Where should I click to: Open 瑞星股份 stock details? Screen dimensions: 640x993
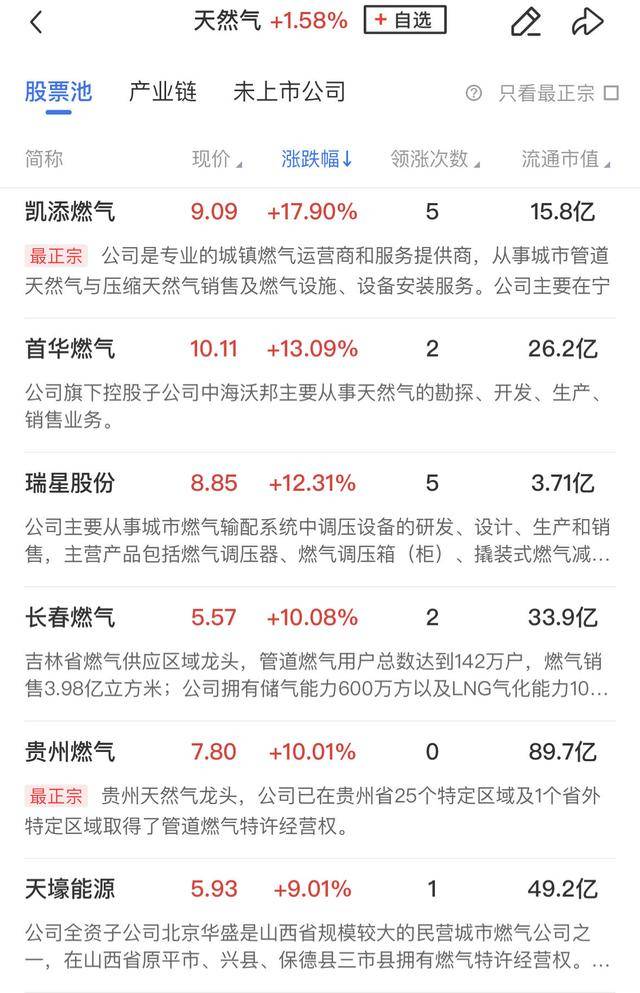tap(70, 483)
